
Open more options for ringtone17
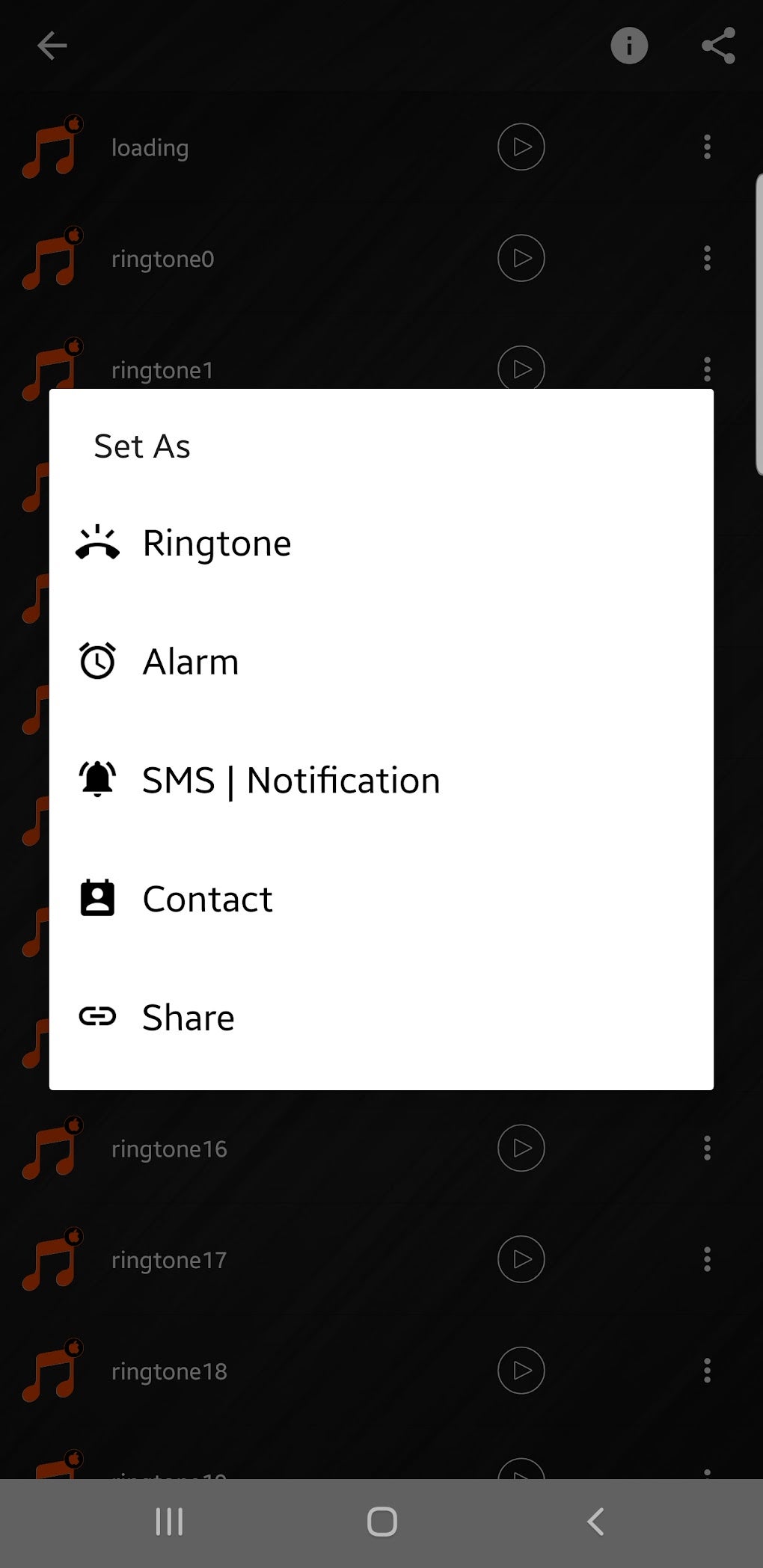point(707,1259)
